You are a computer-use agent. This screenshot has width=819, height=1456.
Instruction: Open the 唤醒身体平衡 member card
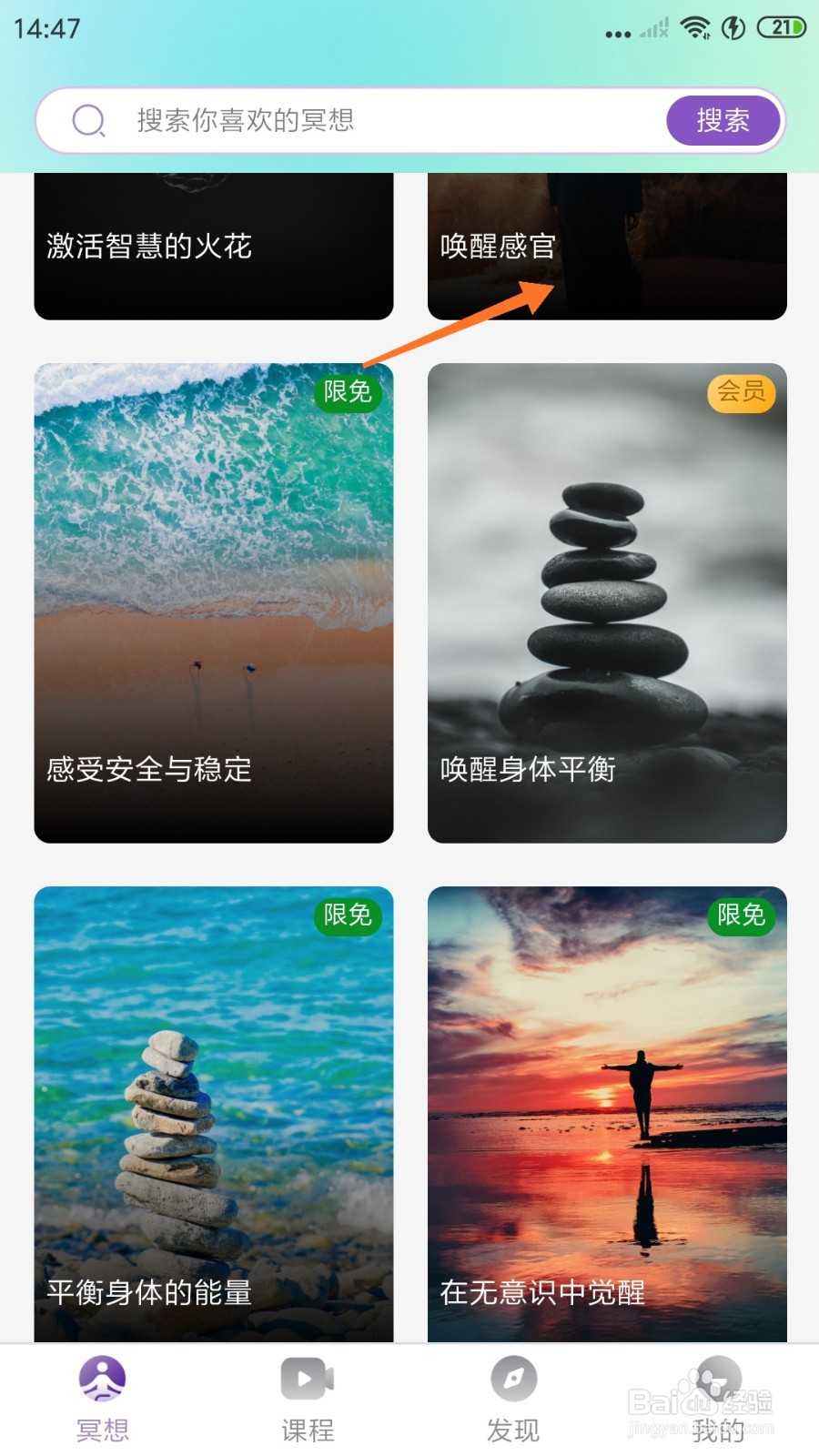coord(607,602)
